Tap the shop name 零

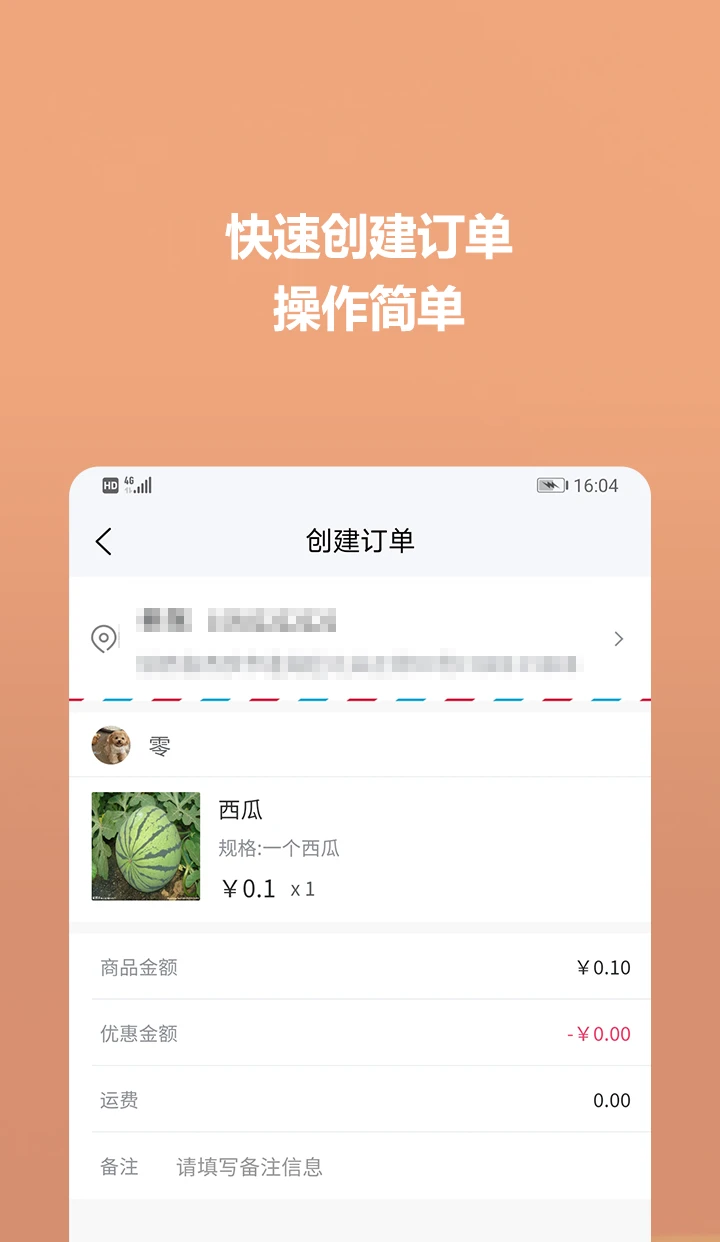click(158, 744)
